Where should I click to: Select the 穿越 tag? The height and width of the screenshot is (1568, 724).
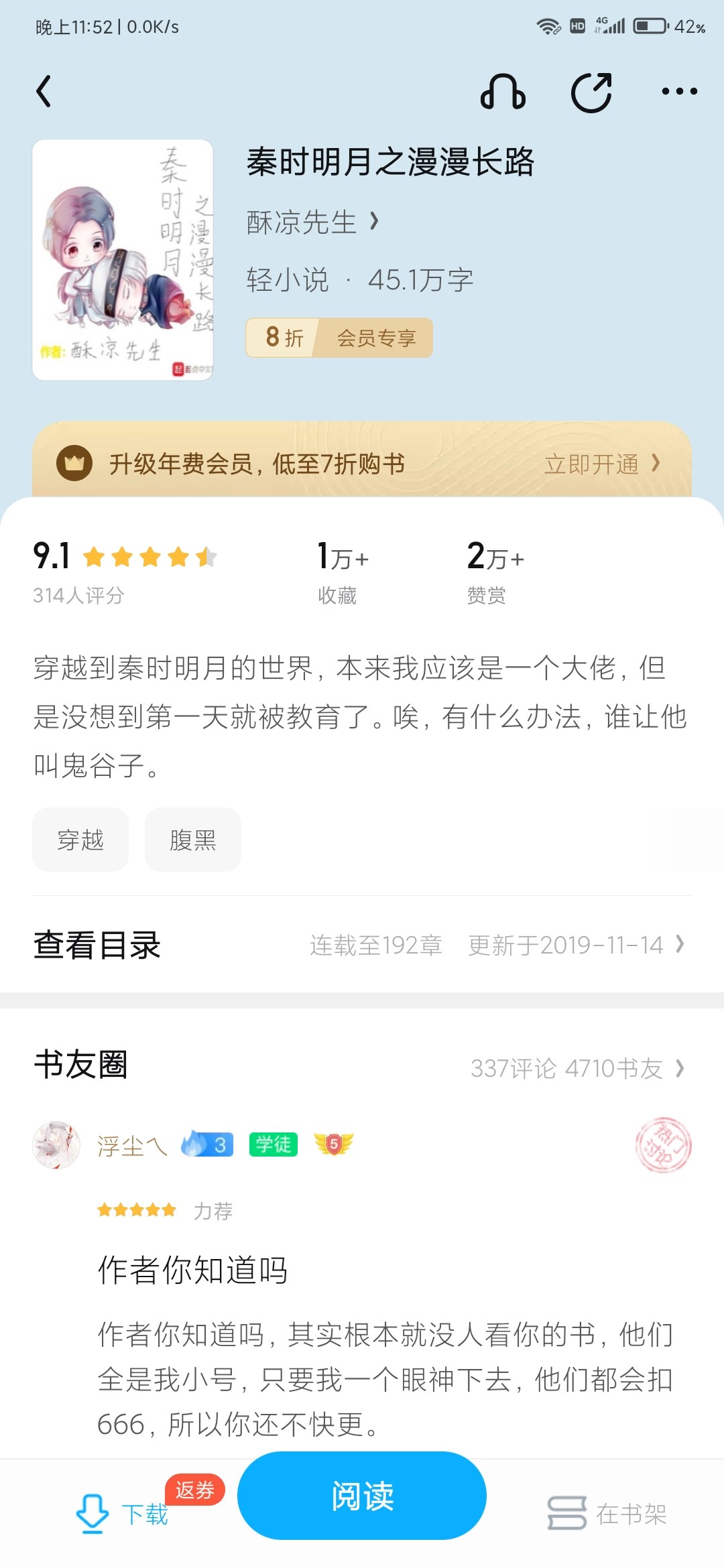point(80,840)
